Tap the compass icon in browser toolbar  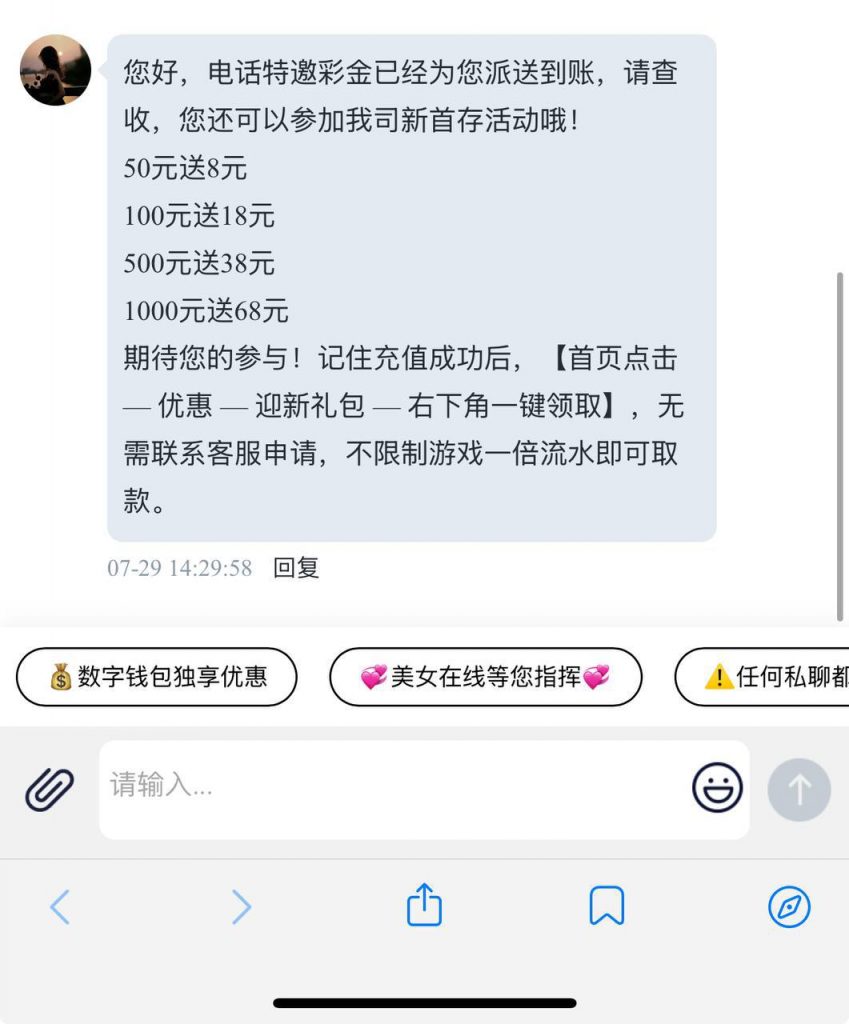point(789,907)
